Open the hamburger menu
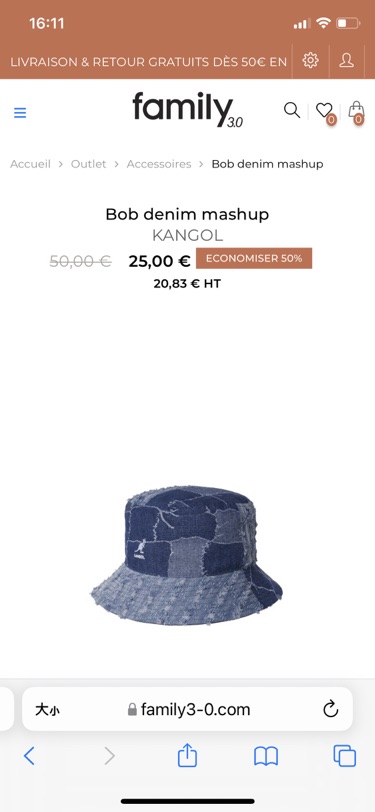This screenshot has height=812, width=375. tap(20, 112)
